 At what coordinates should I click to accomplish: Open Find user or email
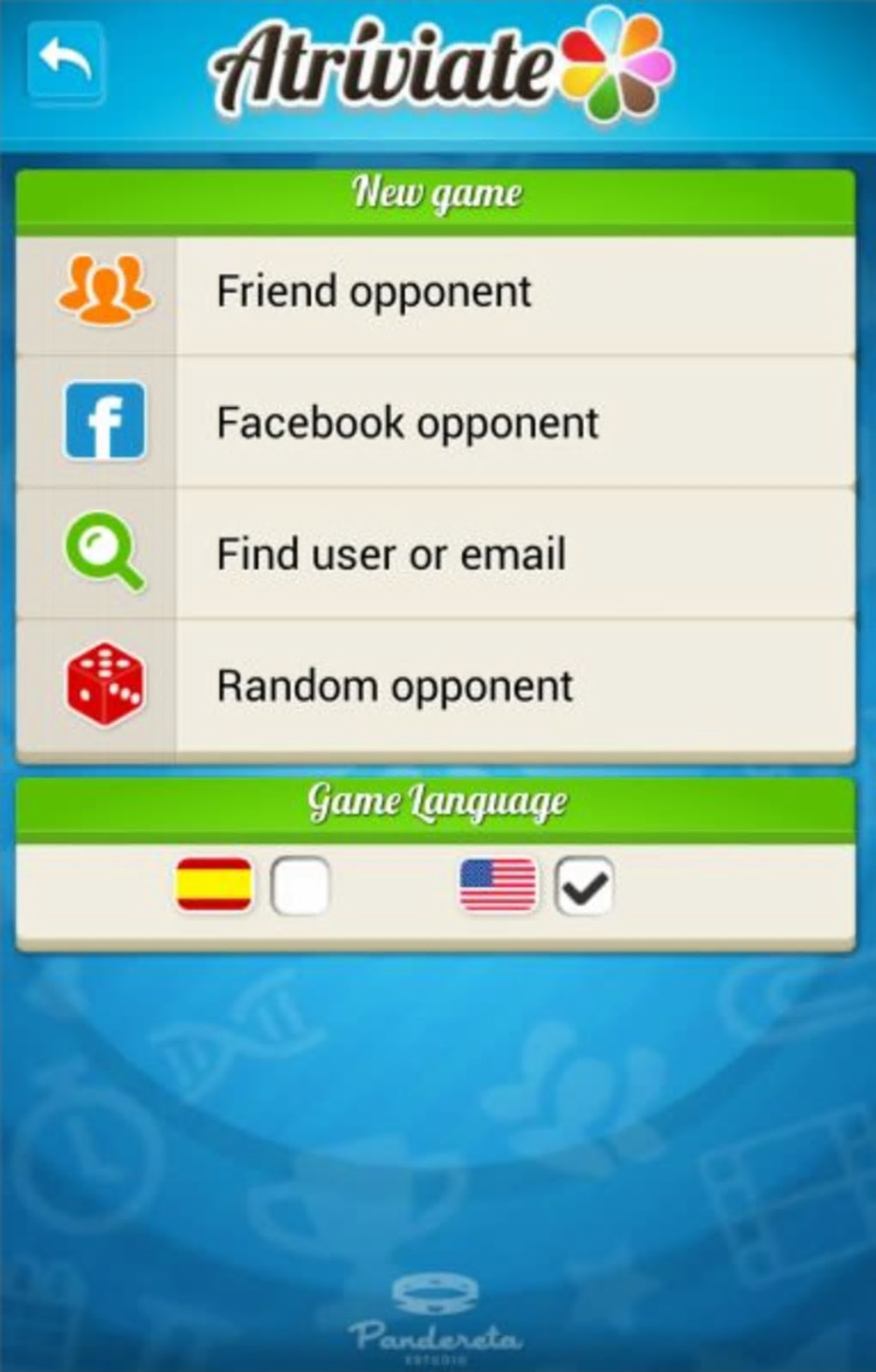(x=435, y=555)
